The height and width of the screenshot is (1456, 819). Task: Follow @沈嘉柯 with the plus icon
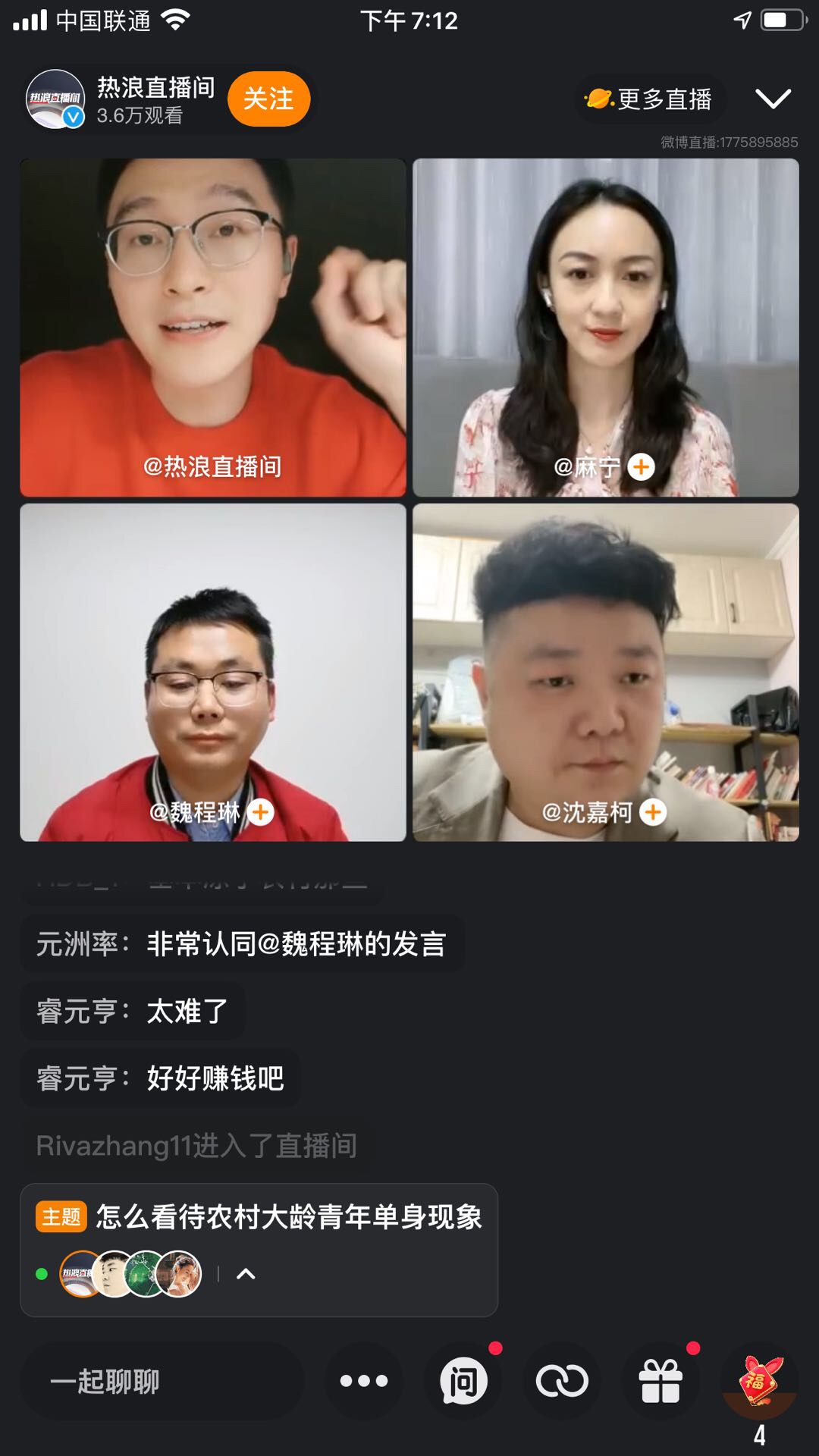pyautogui.click(x=653, y=812)
